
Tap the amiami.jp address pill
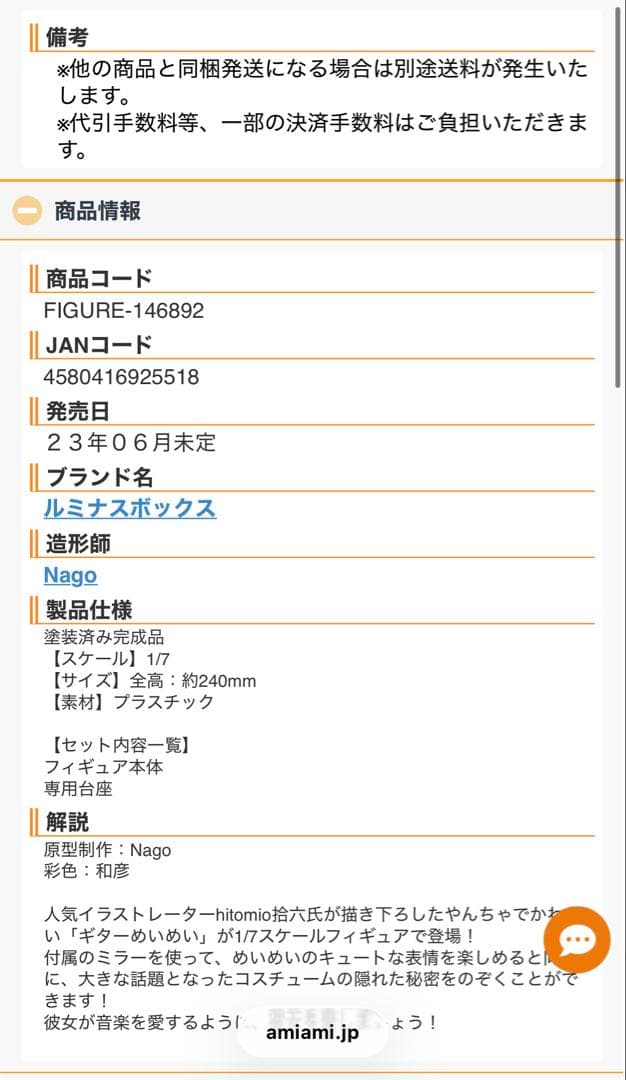[x=312, y=1033]
